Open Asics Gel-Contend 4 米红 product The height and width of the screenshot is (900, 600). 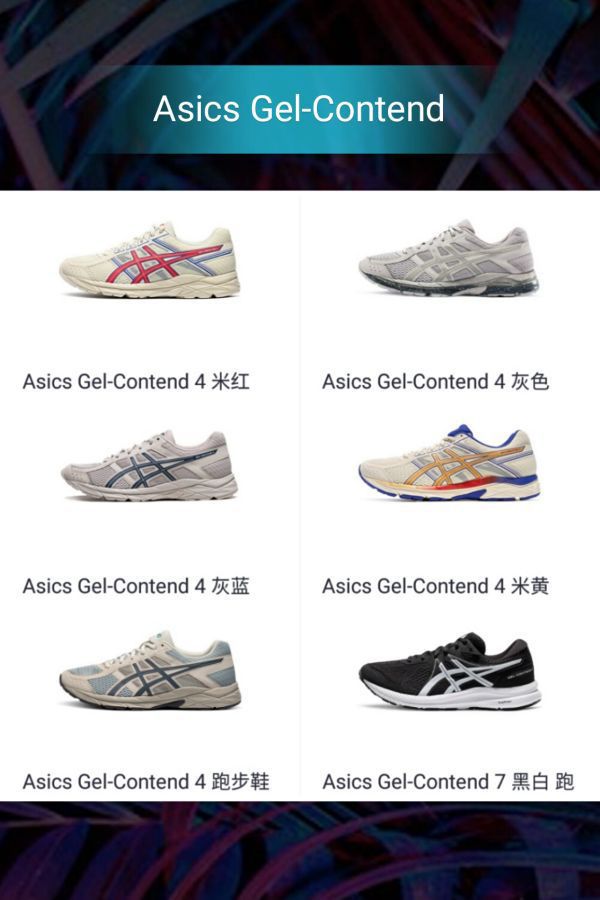point(150,262)
